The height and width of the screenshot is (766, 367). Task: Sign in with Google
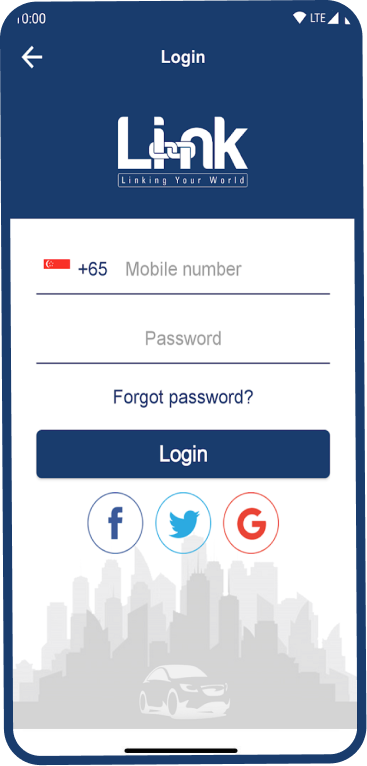251,523
